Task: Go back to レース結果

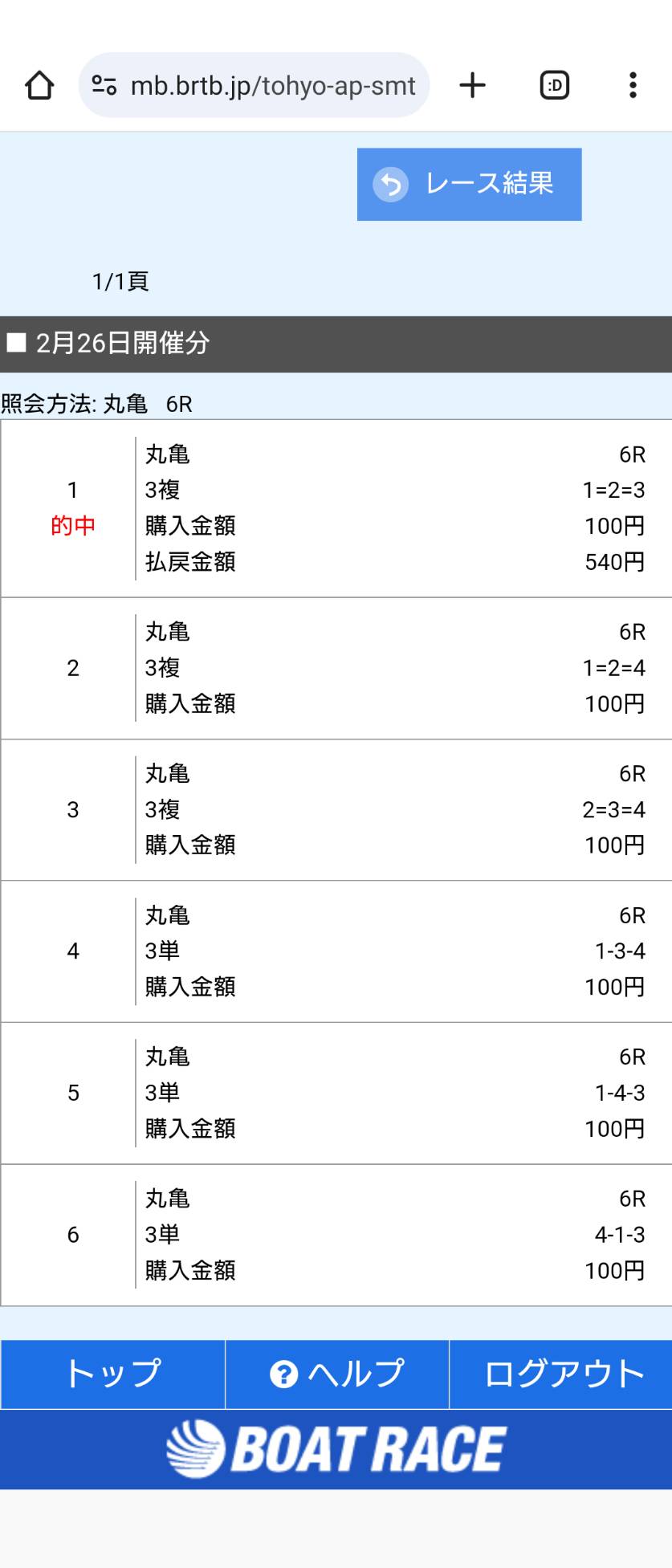Action: [x=469, y=184]
